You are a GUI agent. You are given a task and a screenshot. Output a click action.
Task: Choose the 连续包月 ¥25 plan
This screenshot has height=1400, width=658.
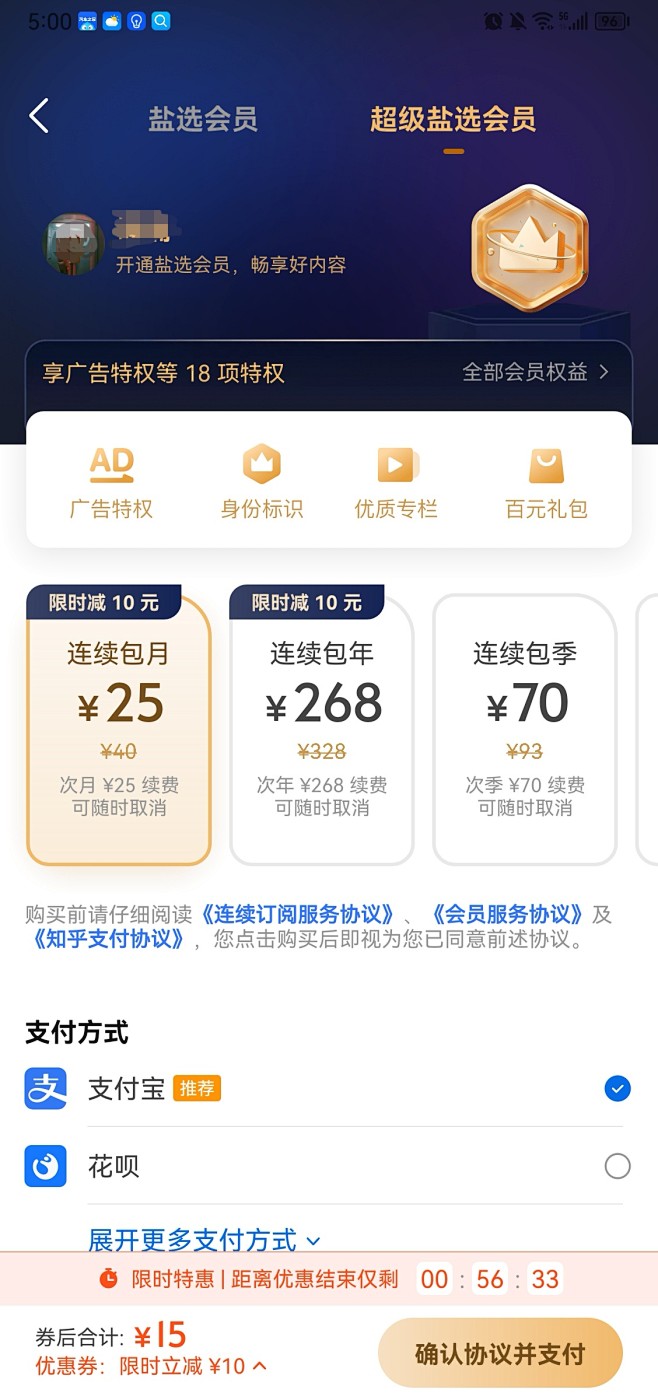[119, 725]
